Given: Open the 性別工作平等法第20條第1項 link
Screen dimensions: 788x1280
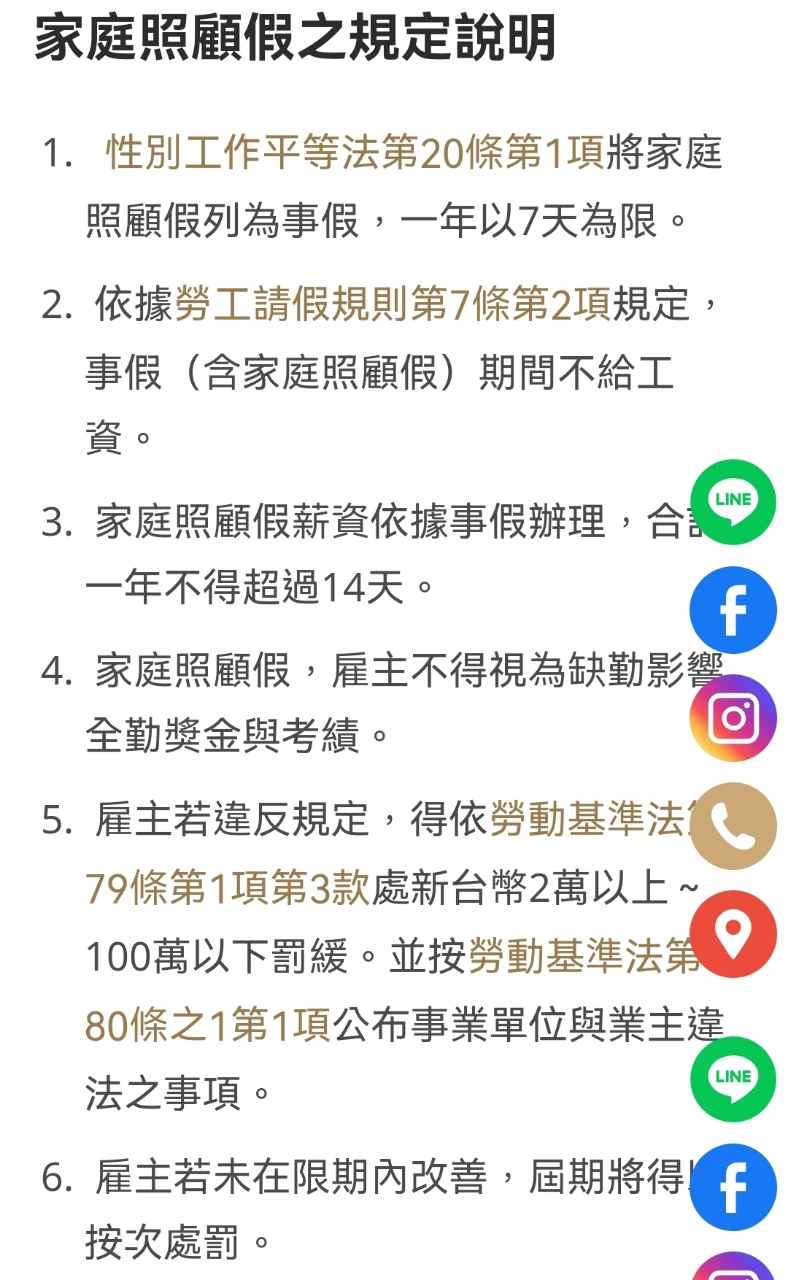Looking at the screenshot, I should coord(355,155).
